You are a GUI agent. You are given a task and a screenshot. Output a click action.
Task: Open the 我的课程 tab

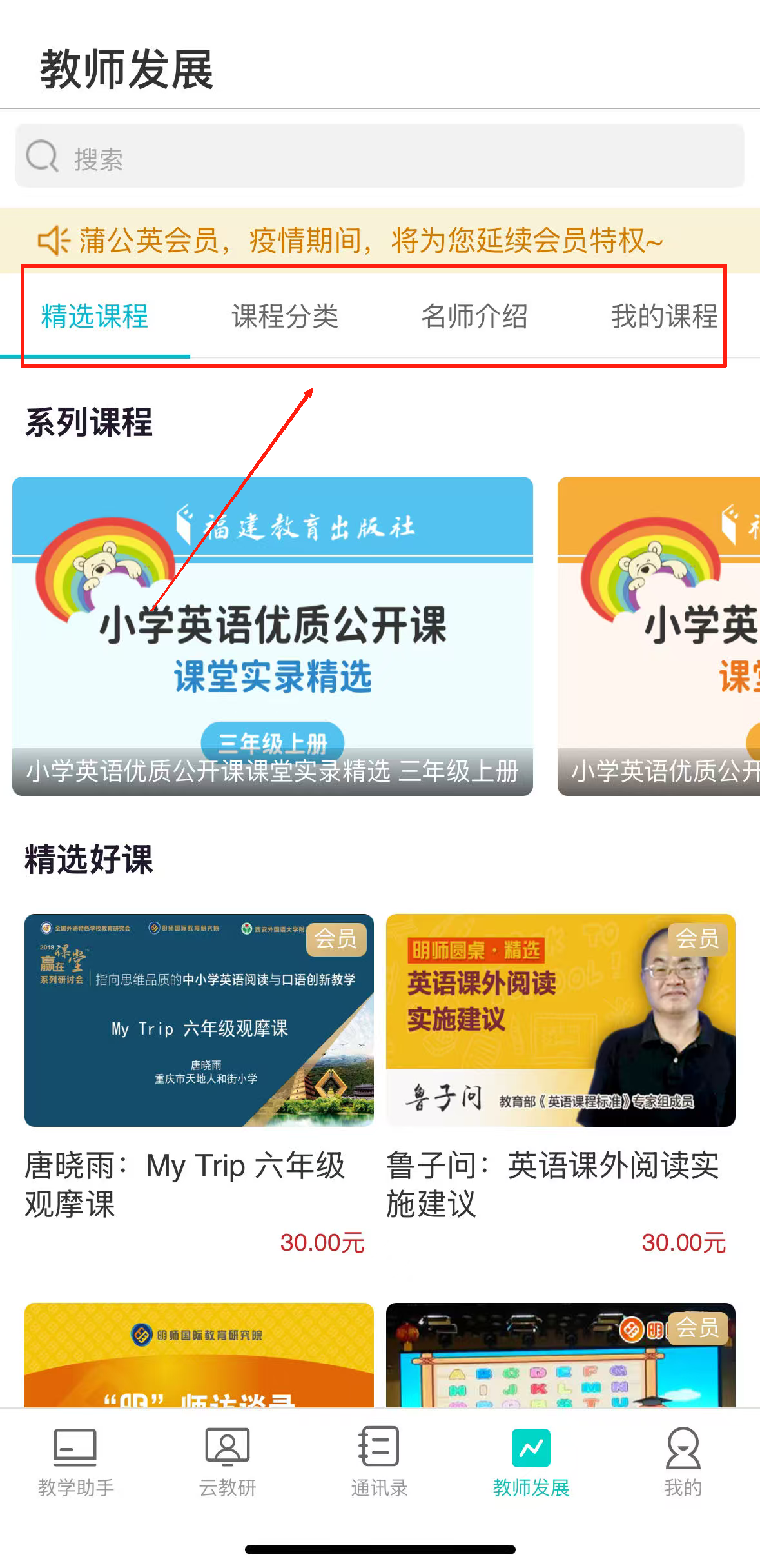[x=664, y=317]
